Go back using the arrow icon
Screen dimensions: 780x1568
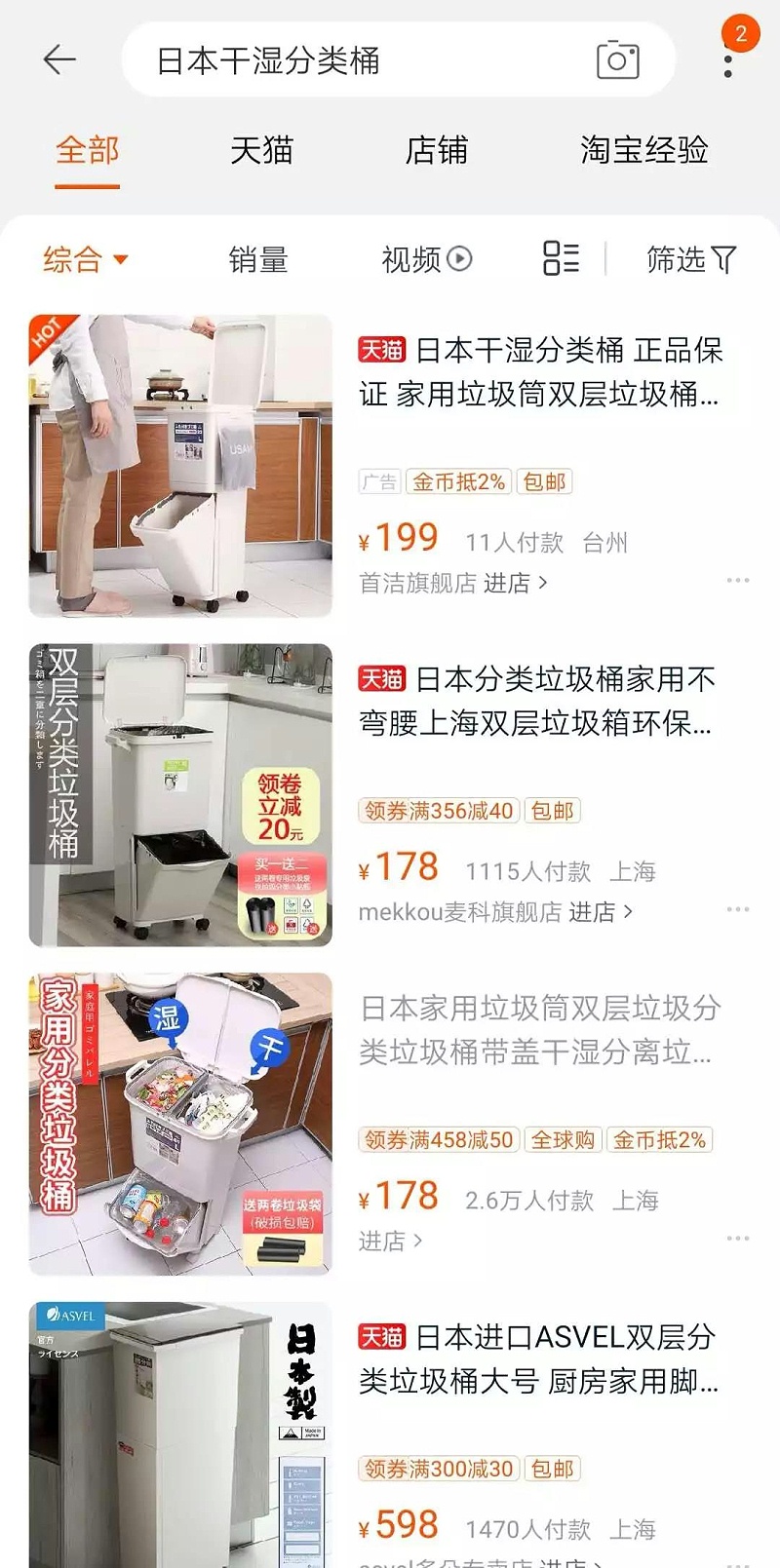click(59, 59)
